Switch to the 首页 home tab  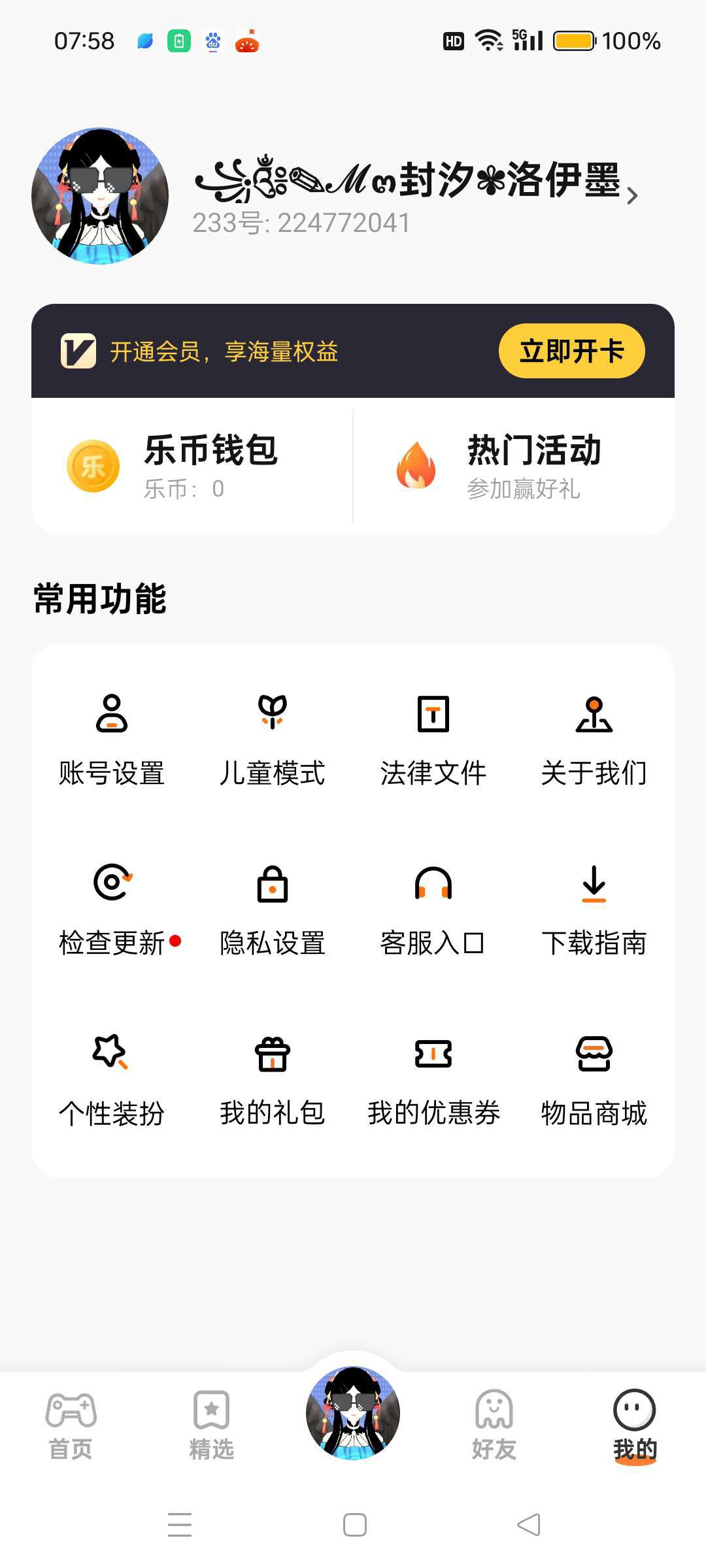[71, 1426]
